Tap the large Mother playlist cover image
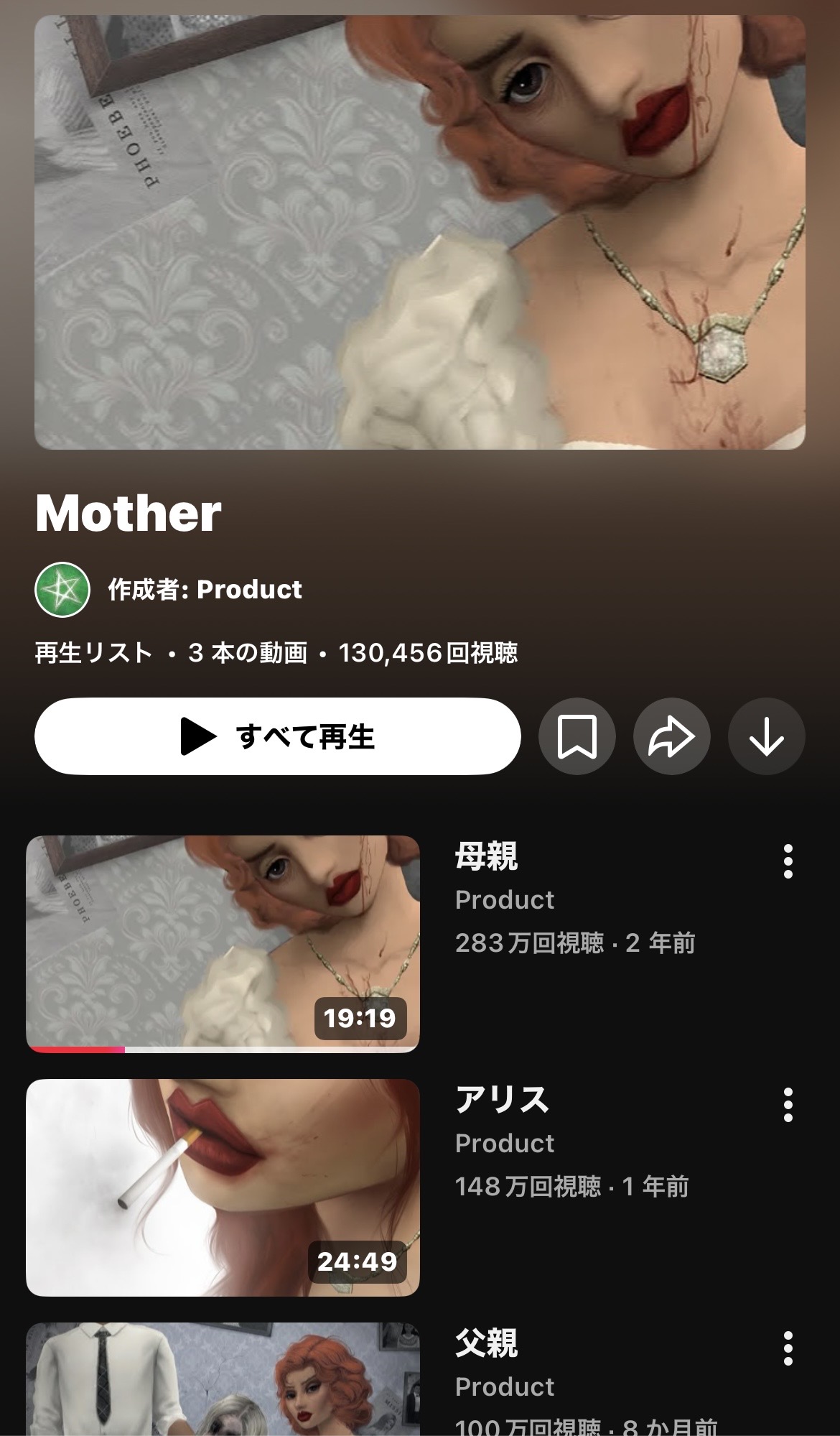840x1436 pixels. [x=420, y=232]
